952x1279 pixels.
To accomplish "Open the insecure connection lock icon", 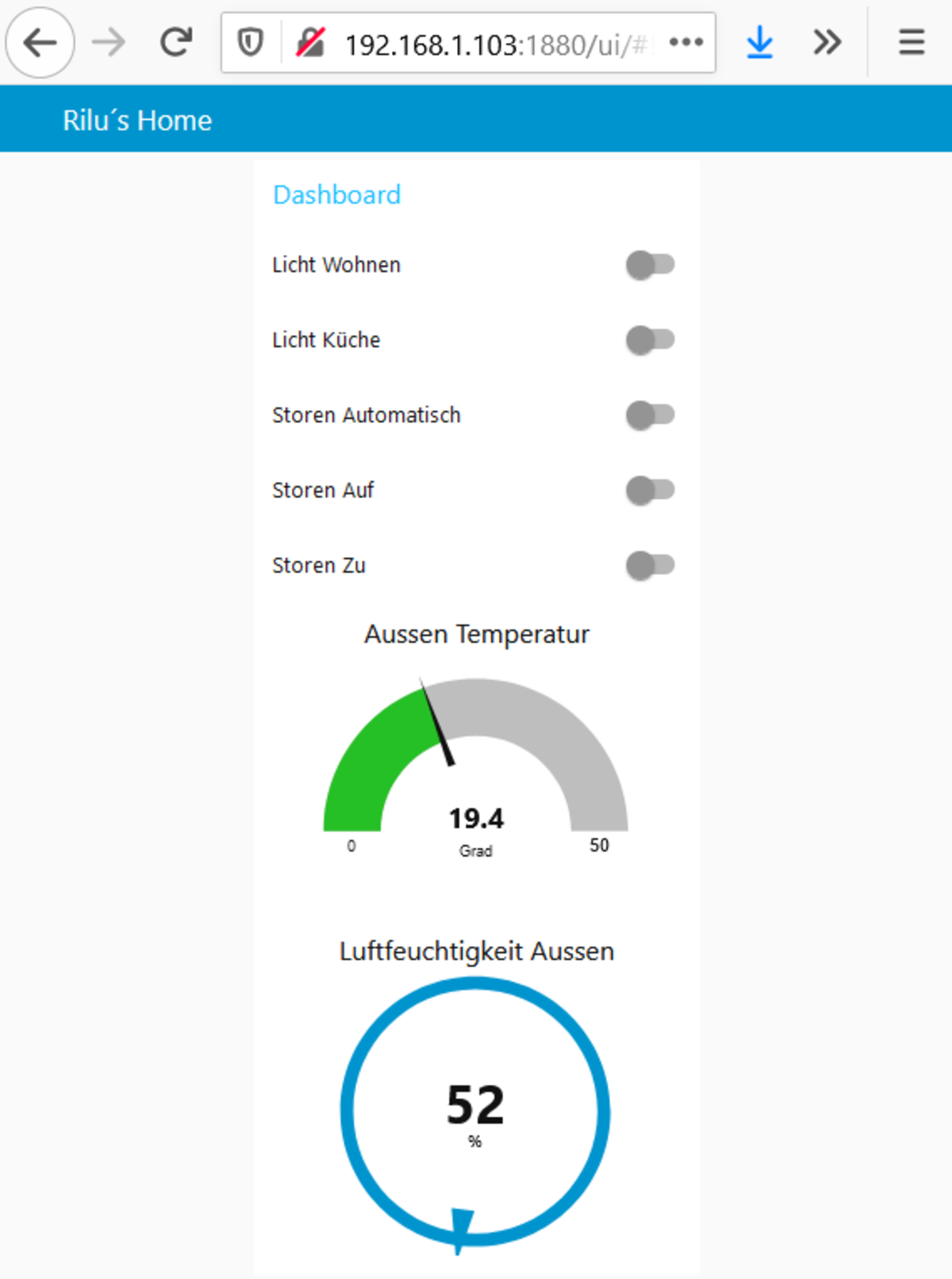I will [310, 43].
